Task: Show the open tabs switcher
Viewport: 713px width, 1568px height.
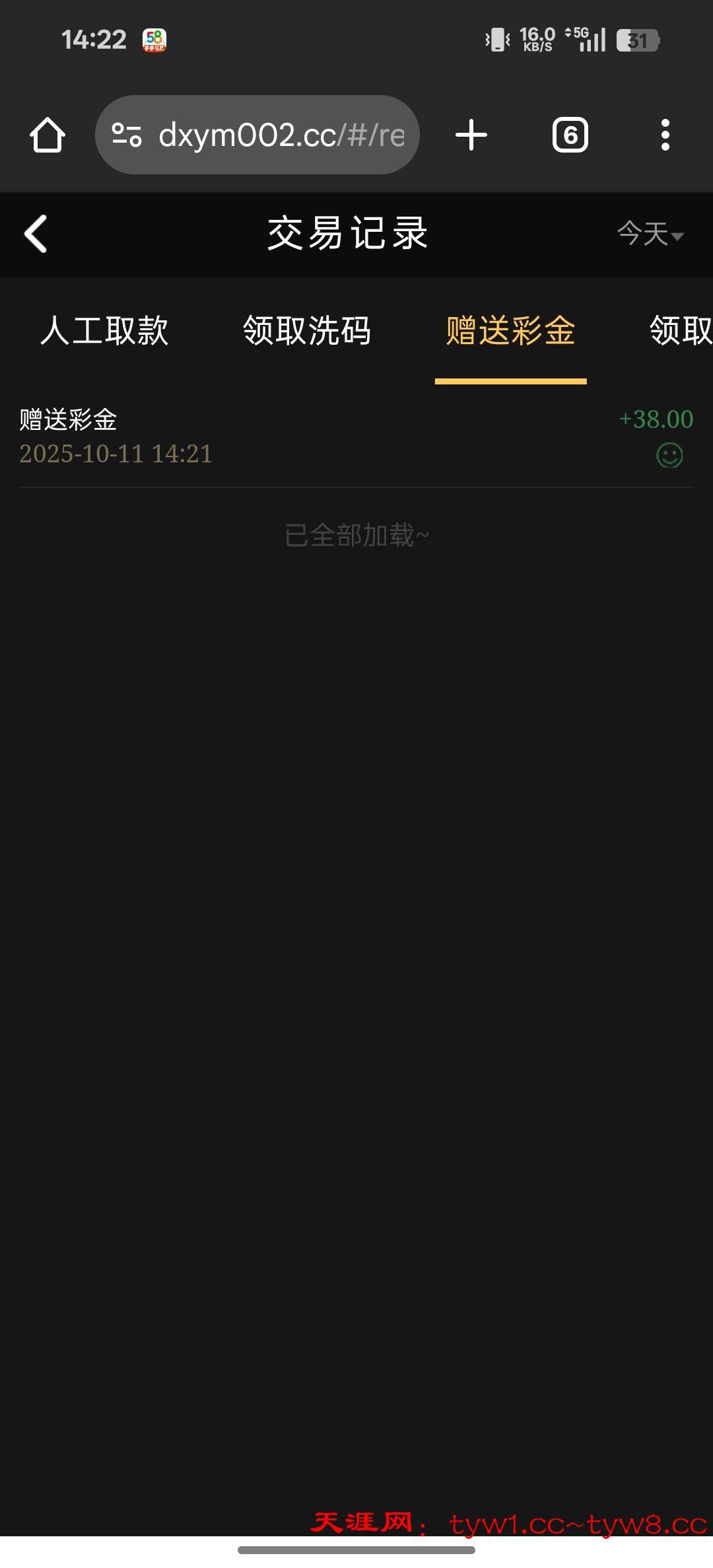Action: tap(570, 135)
